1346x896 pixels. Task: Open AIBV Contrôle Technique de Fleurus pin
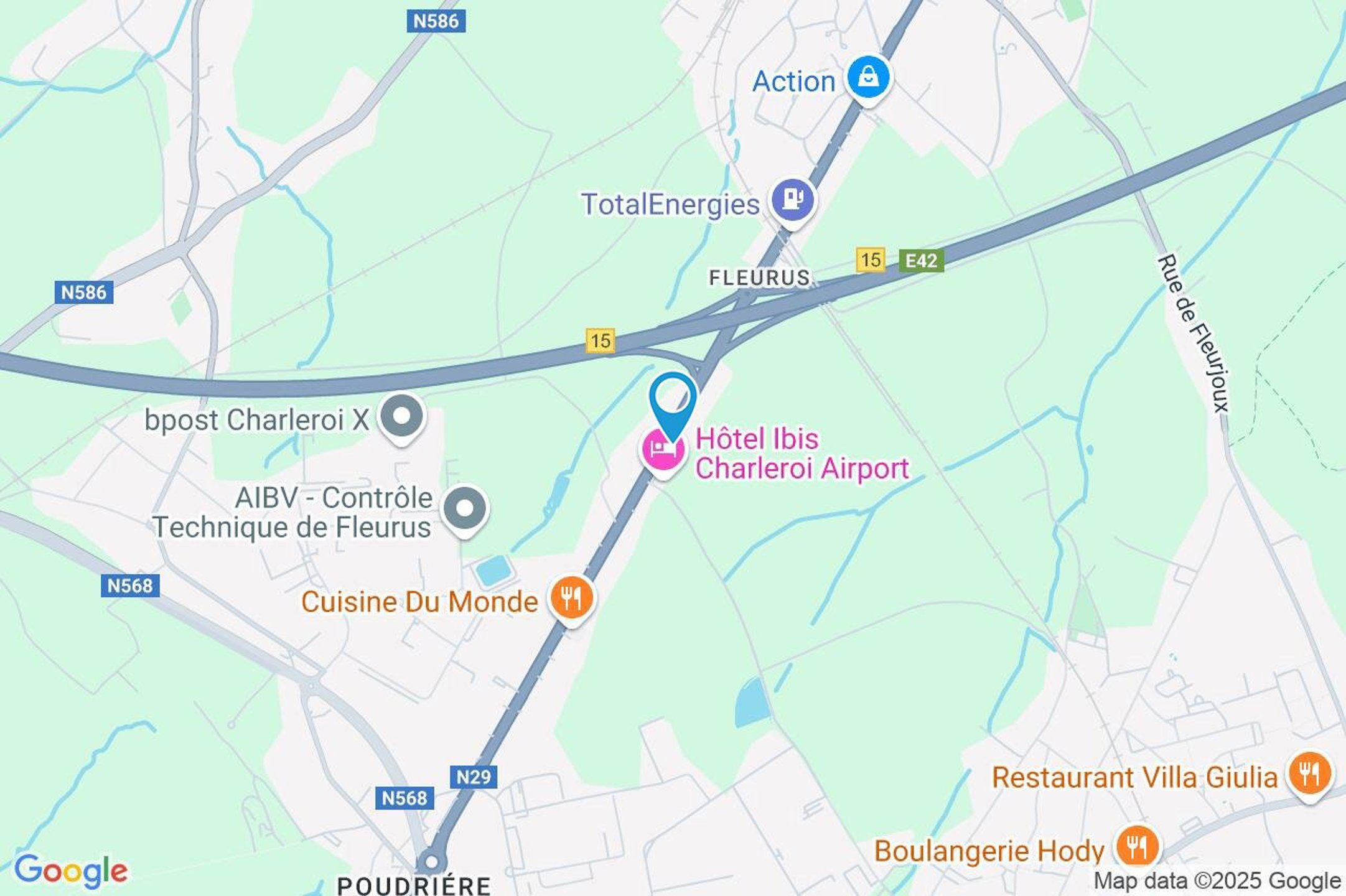[x=464, y=509]
